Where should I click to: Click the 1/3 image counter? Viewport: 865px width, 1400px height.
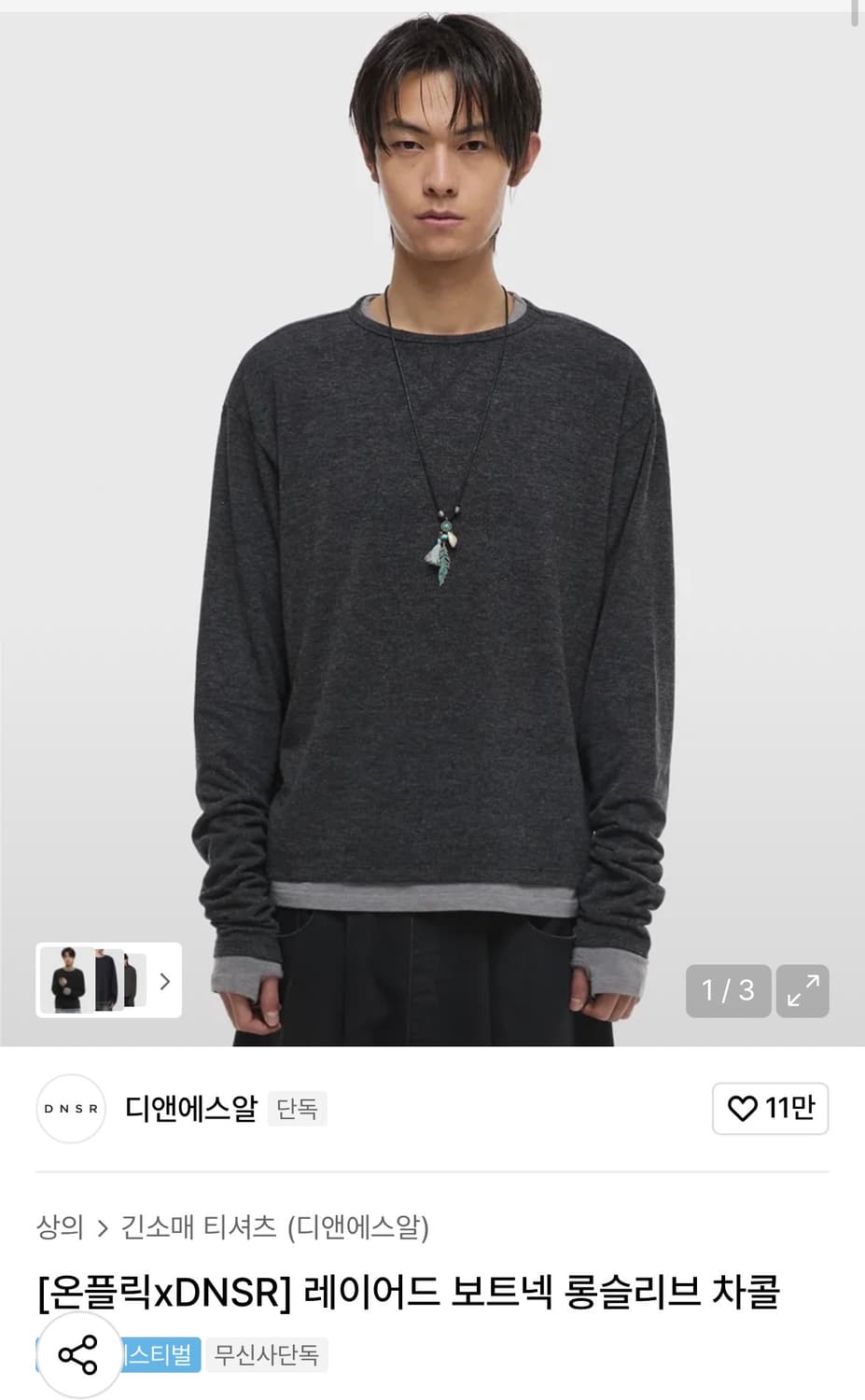click(x=729, y=991)
